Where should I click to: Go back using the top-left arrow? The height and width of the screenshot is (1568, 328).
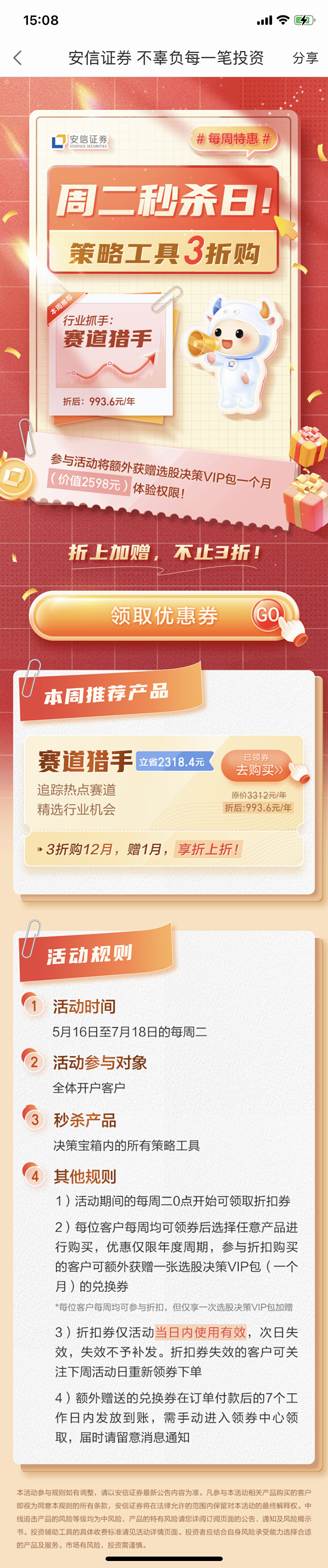17,58
